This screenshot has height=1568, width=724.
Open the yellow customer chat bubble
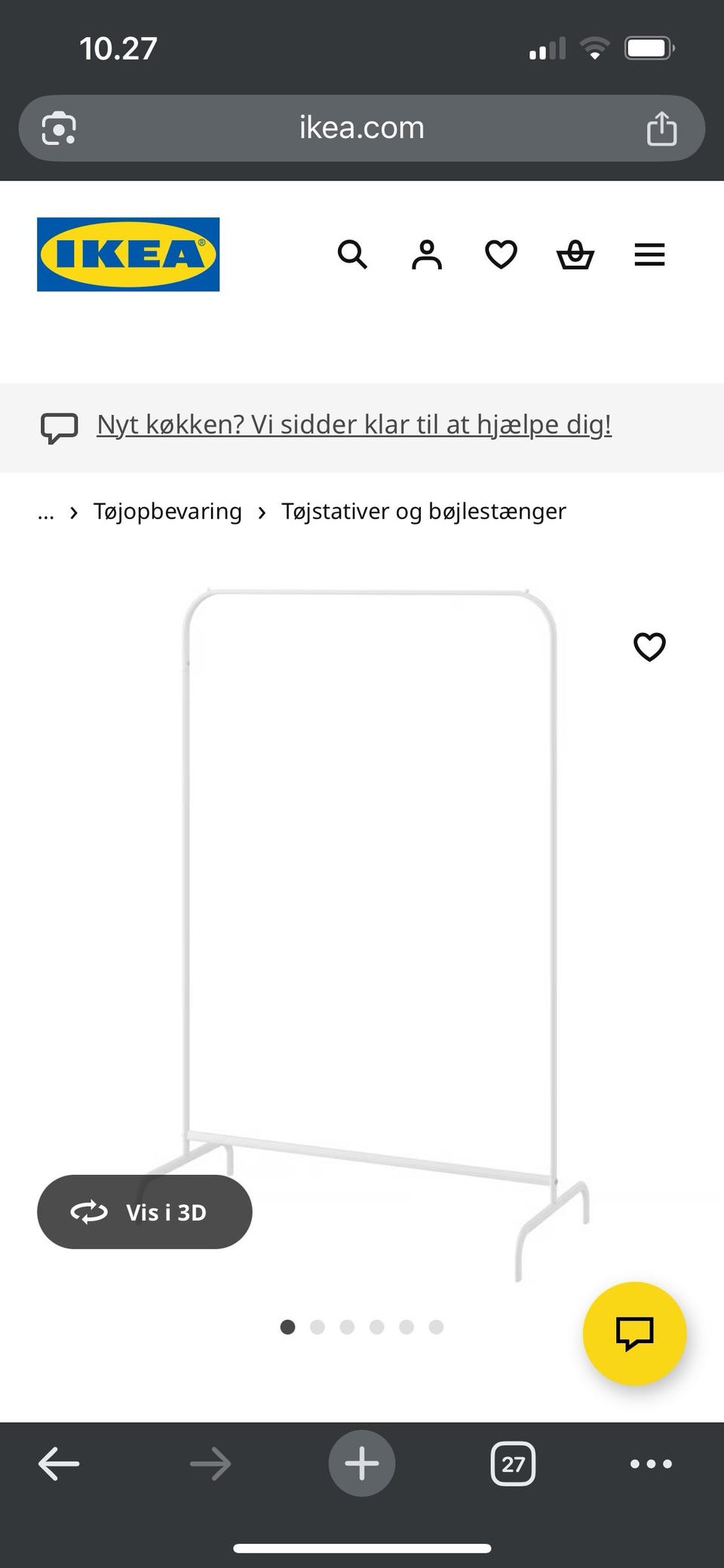pyautogui.click(x=634, y=1333)
